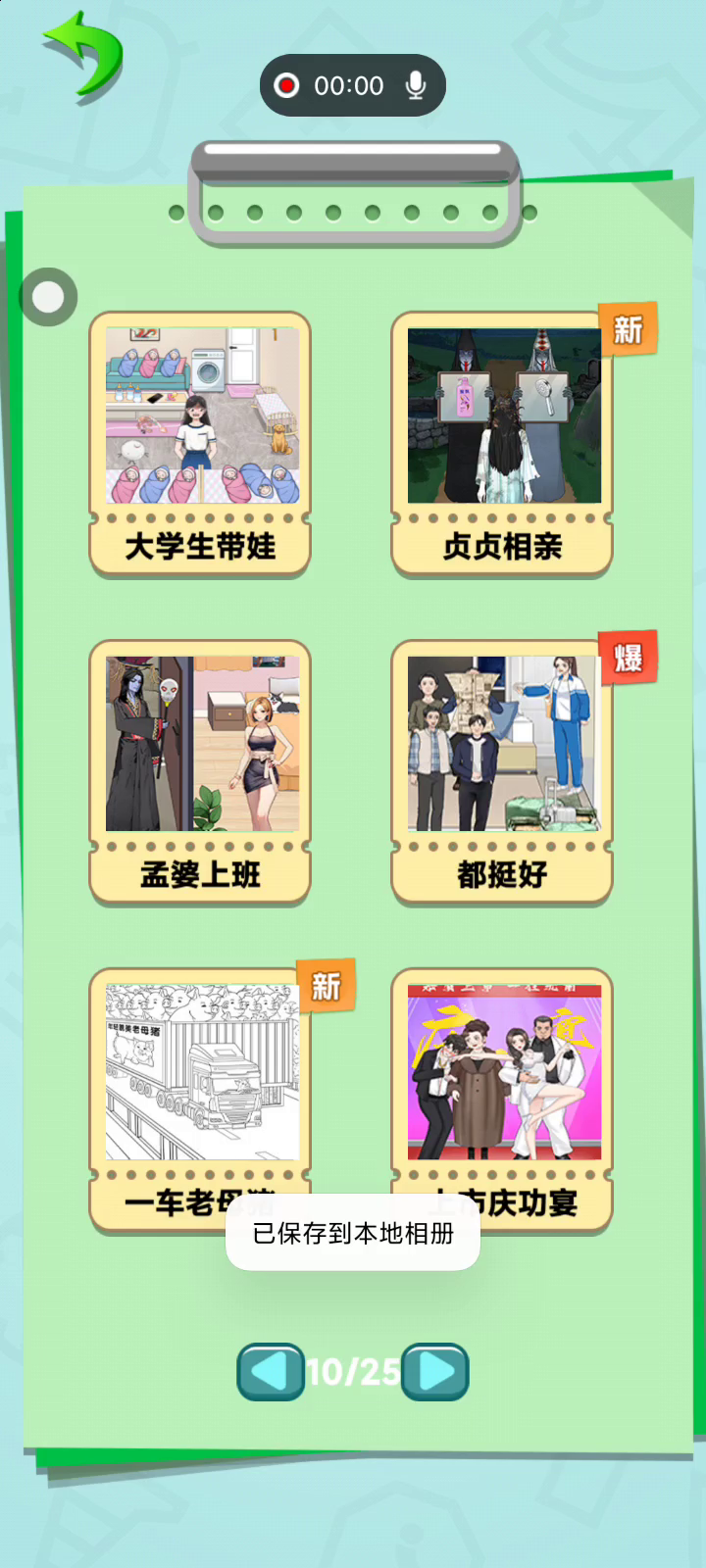Start the screen recording
Screen dimensions: 706x1568
click(x=286, y=86)
